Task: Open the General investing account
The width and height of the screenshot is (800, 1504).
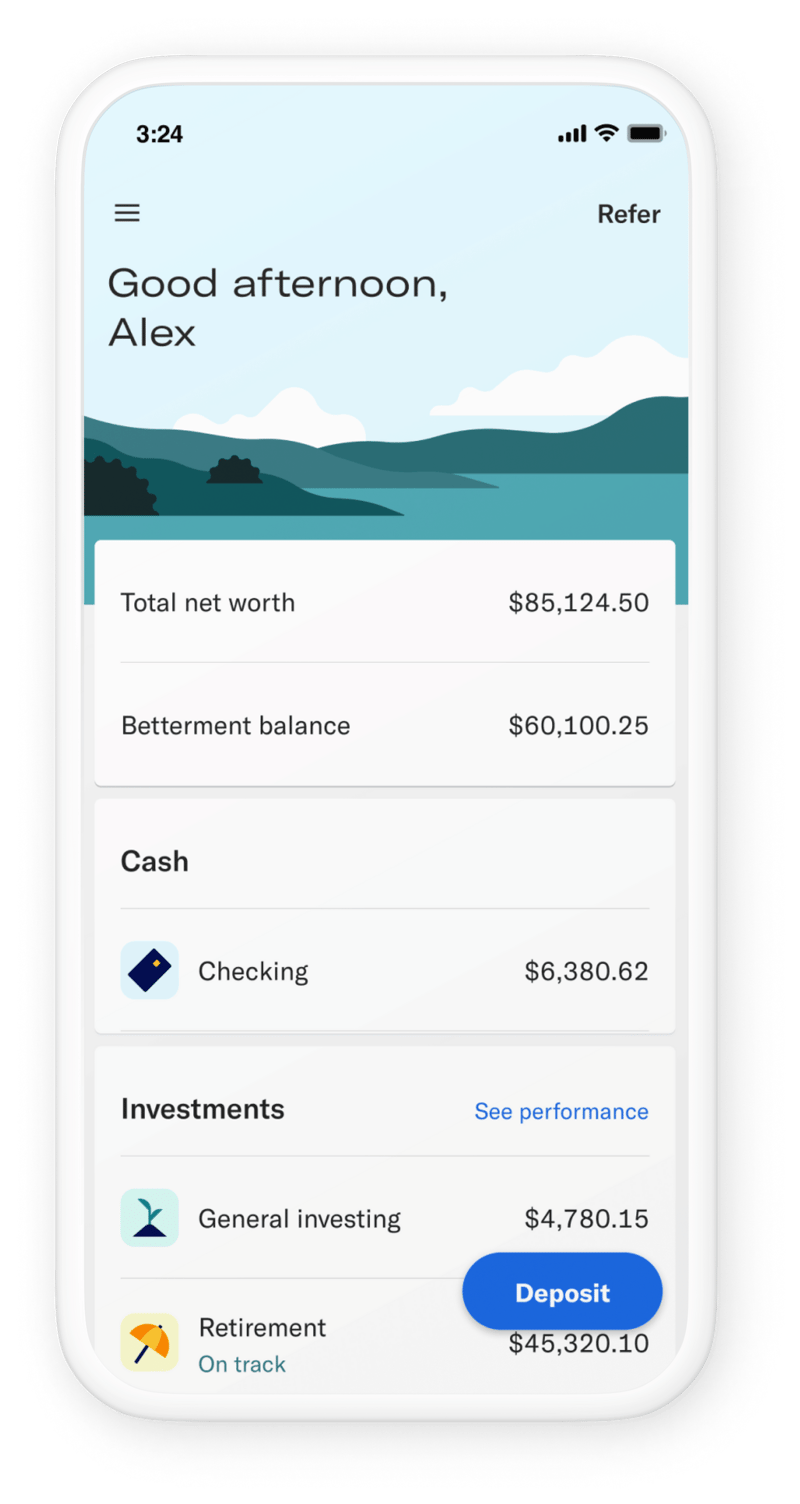Action: tap(300, 1219)
